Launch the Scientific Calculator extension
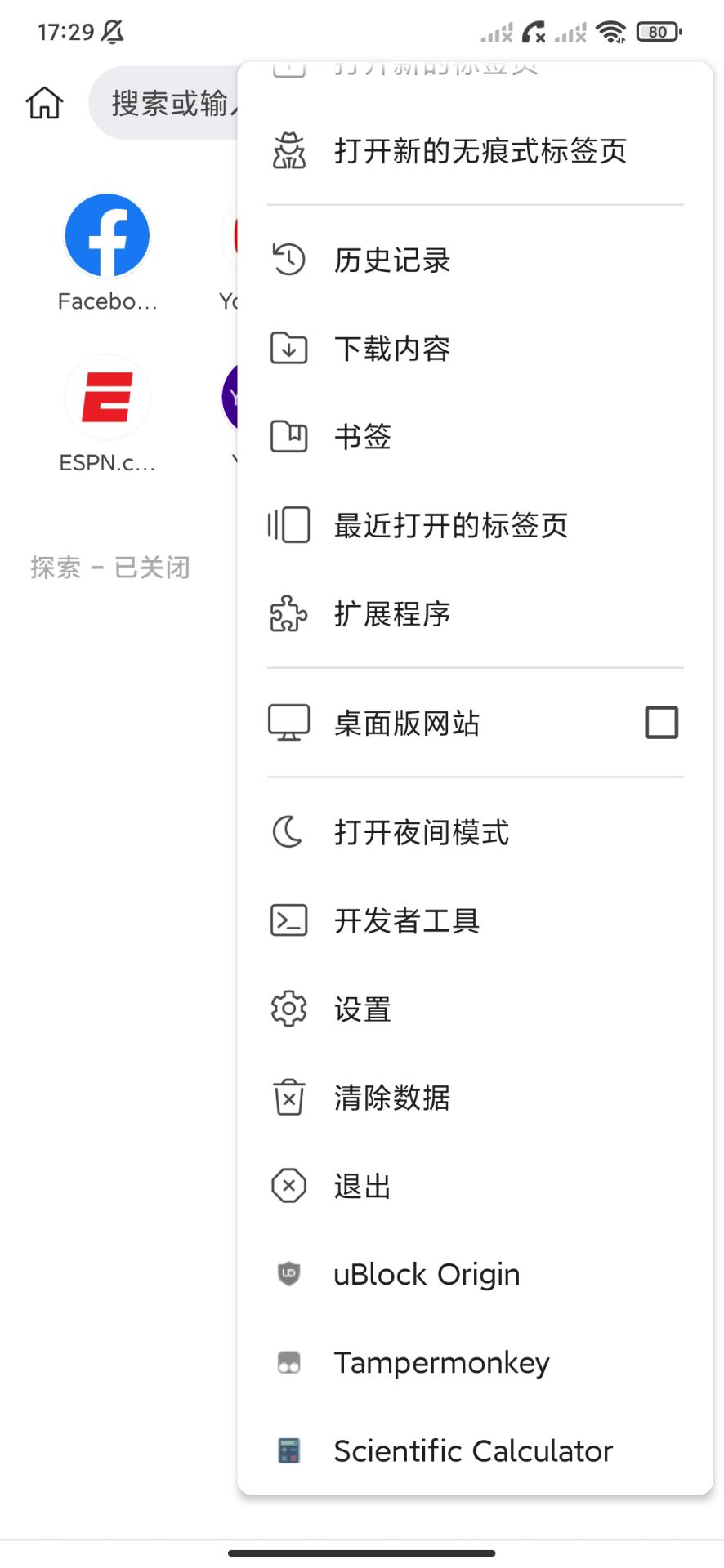The height and width of the screenshot is (1568, 724). pos(472,1450)
